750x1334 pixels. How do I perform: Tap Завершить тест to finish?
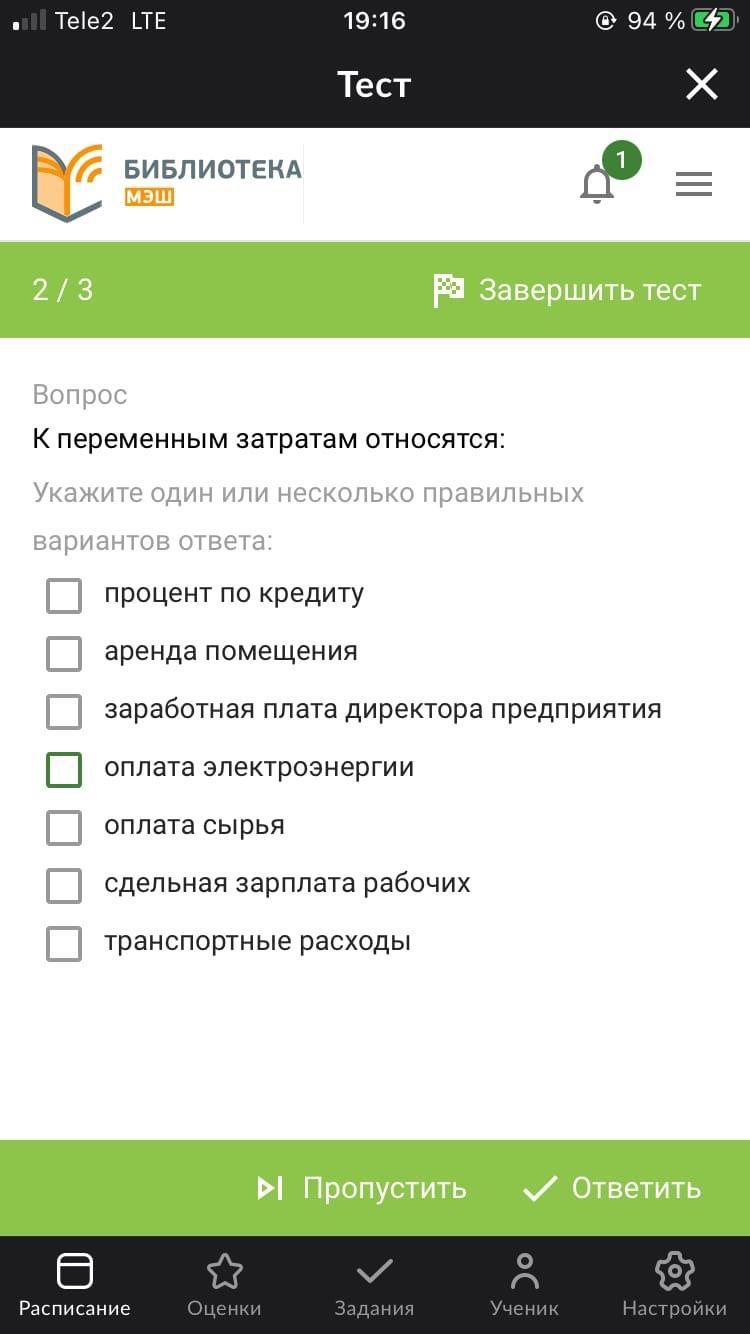pyautogui.click(x=567, y=290)
